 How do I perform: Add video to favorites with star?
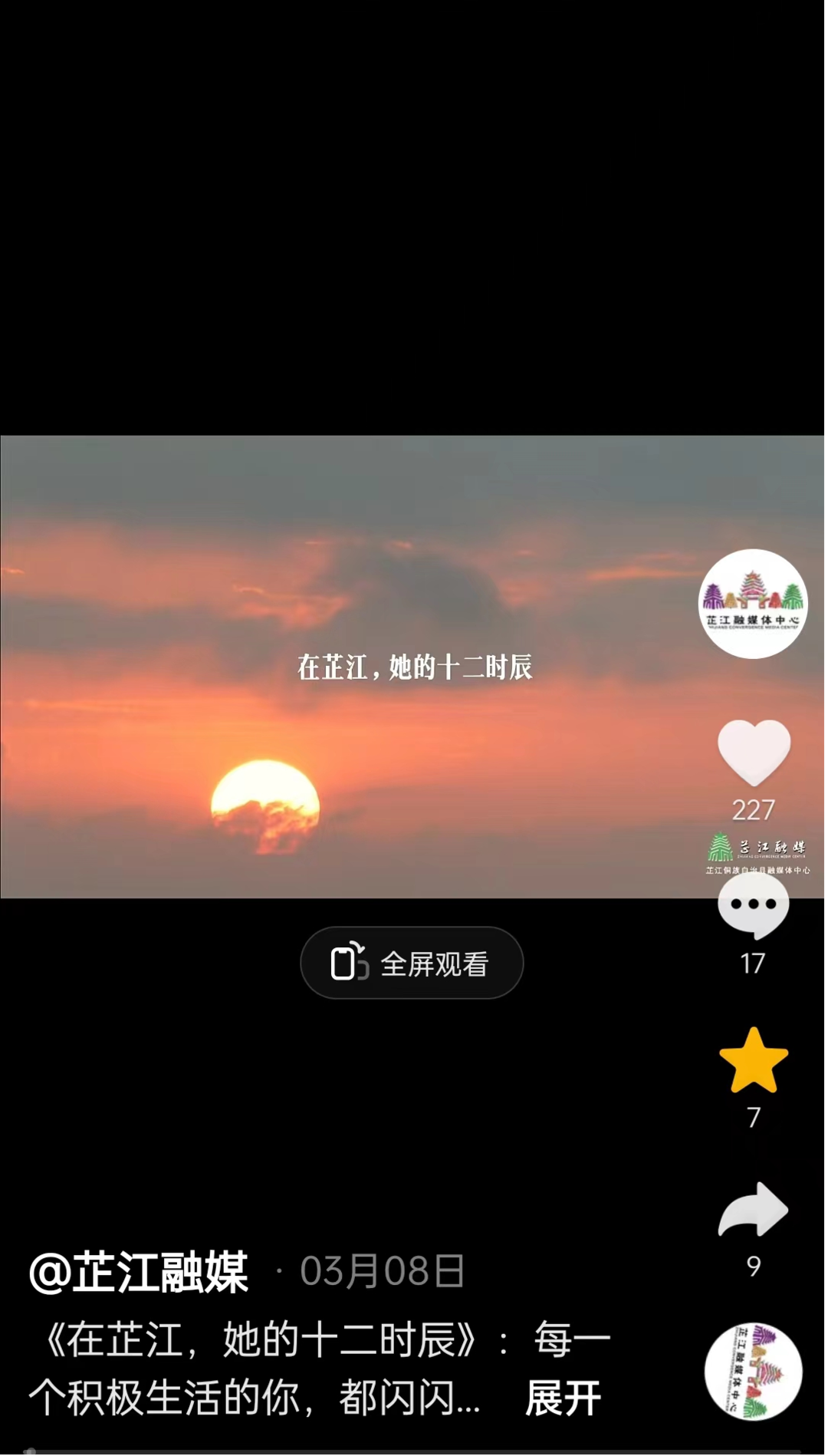click(753, 1061)
